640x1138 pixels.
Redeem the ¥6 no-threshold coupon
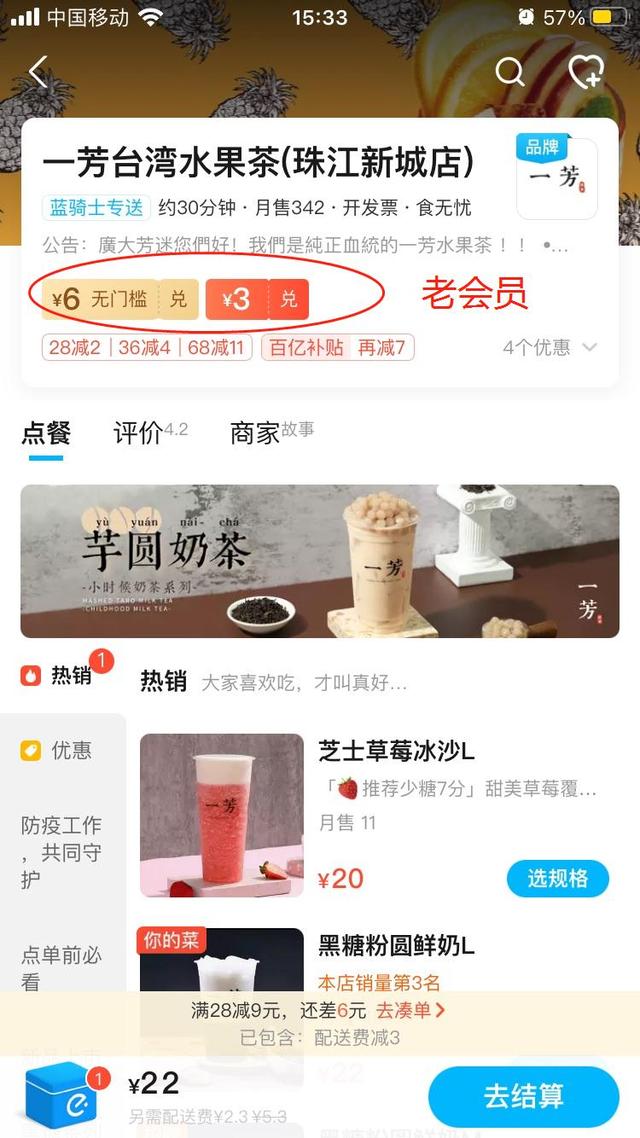coord(178,299)
